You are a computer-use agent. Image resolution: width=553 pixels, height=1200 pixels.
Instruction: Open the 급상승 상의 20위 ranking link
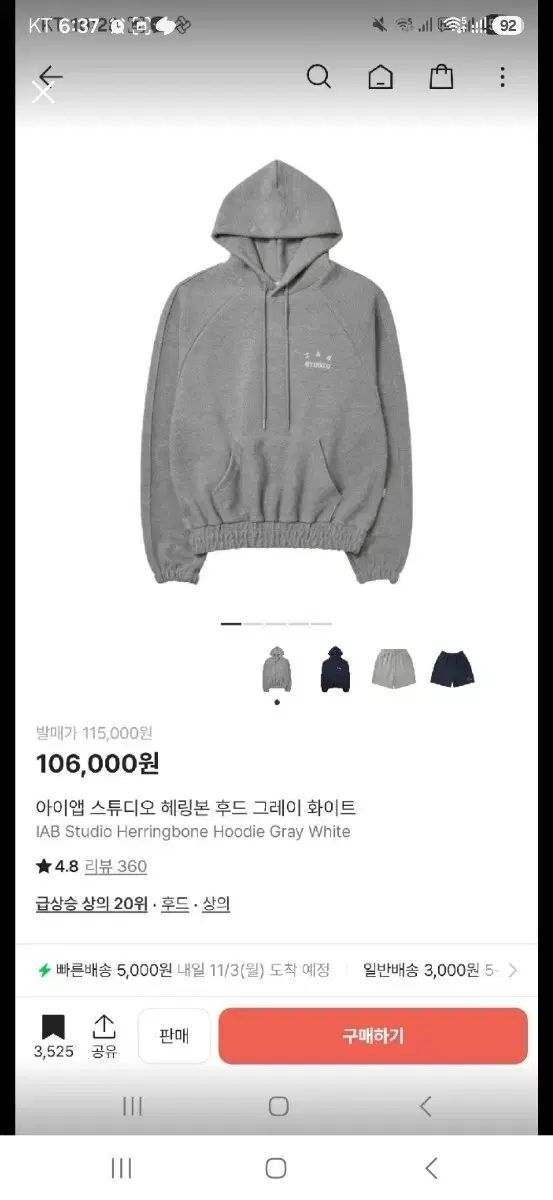coord(92,904)
